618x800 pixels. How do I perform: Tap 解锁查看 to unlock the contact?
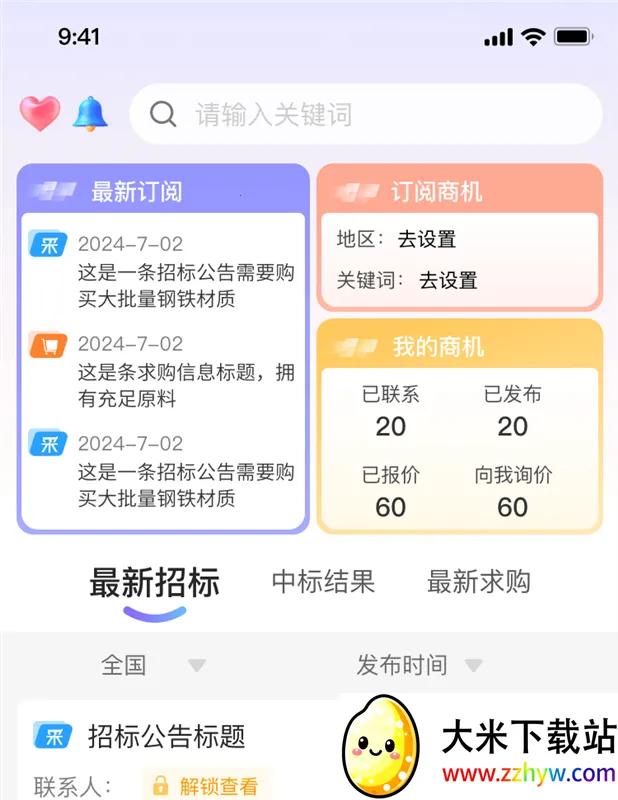(x=206, y=786)
